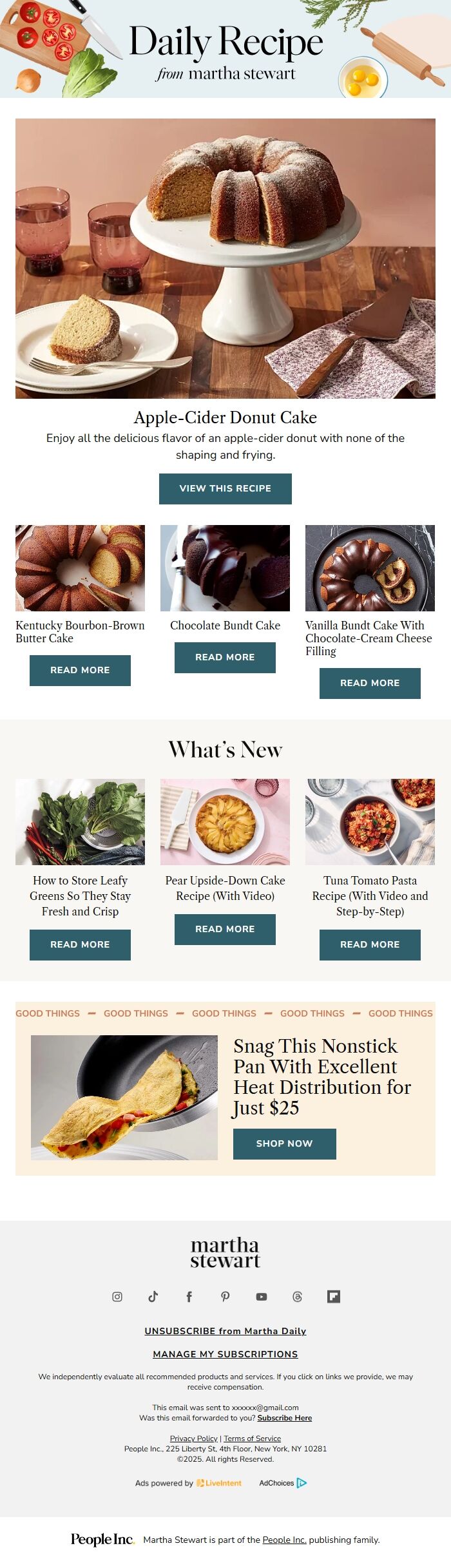Image resolution: width=451 pixels, height=1568 pixels.
Task: Open the Flipboard icon in footer
Action: tap(333, 1297)
